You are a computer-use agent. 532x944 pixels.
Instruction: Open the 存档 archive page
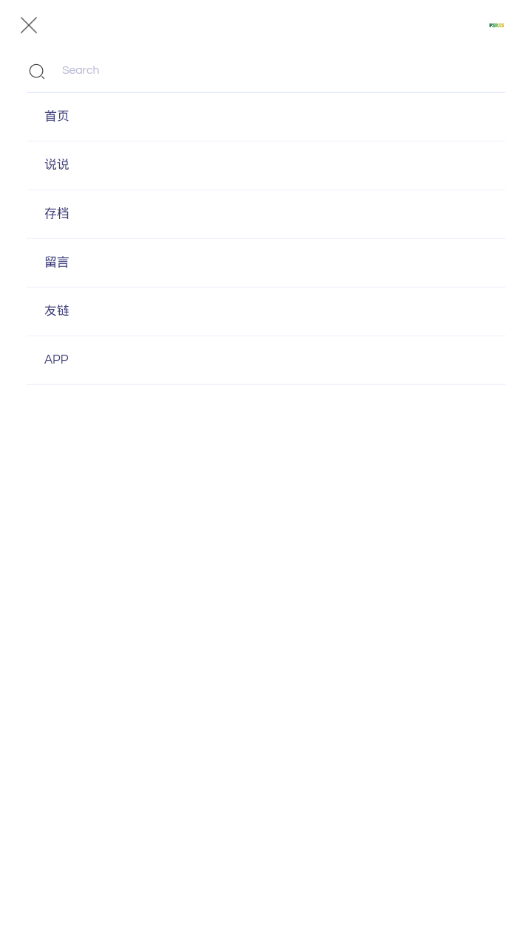pyautogui.click(x=265, y=214)
